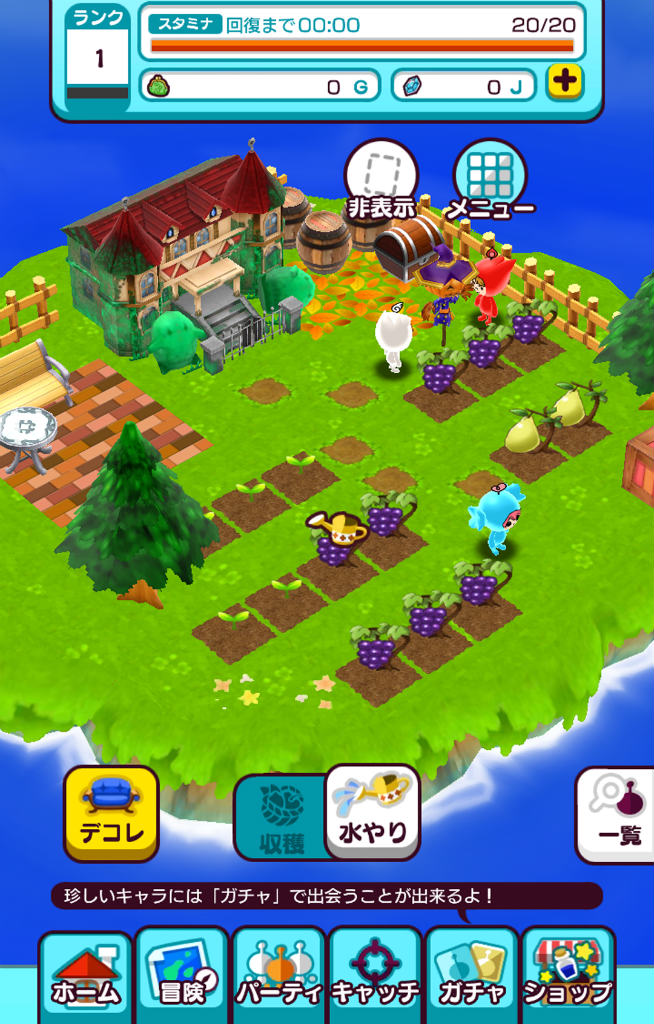
Task: Hide the interface with the 非表示 button
Action: [381, 180]
